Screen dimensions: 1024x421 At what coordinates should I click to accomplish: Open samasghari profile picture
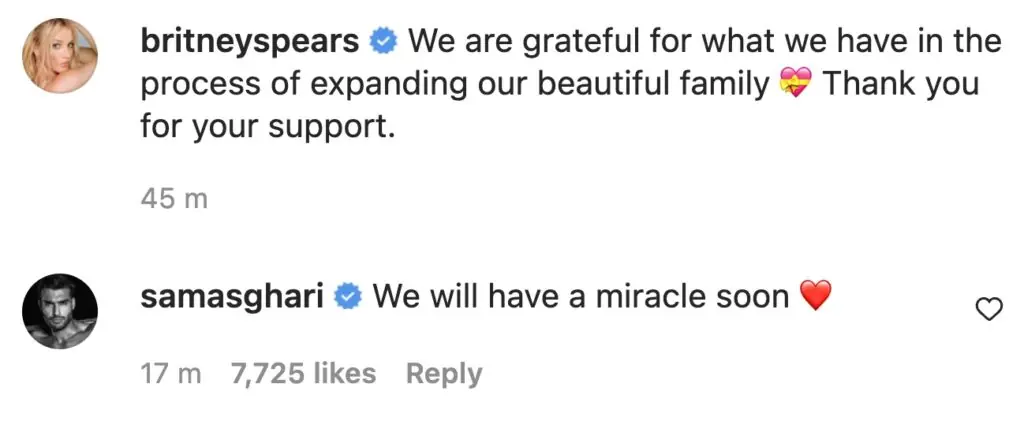click(61, 311)
